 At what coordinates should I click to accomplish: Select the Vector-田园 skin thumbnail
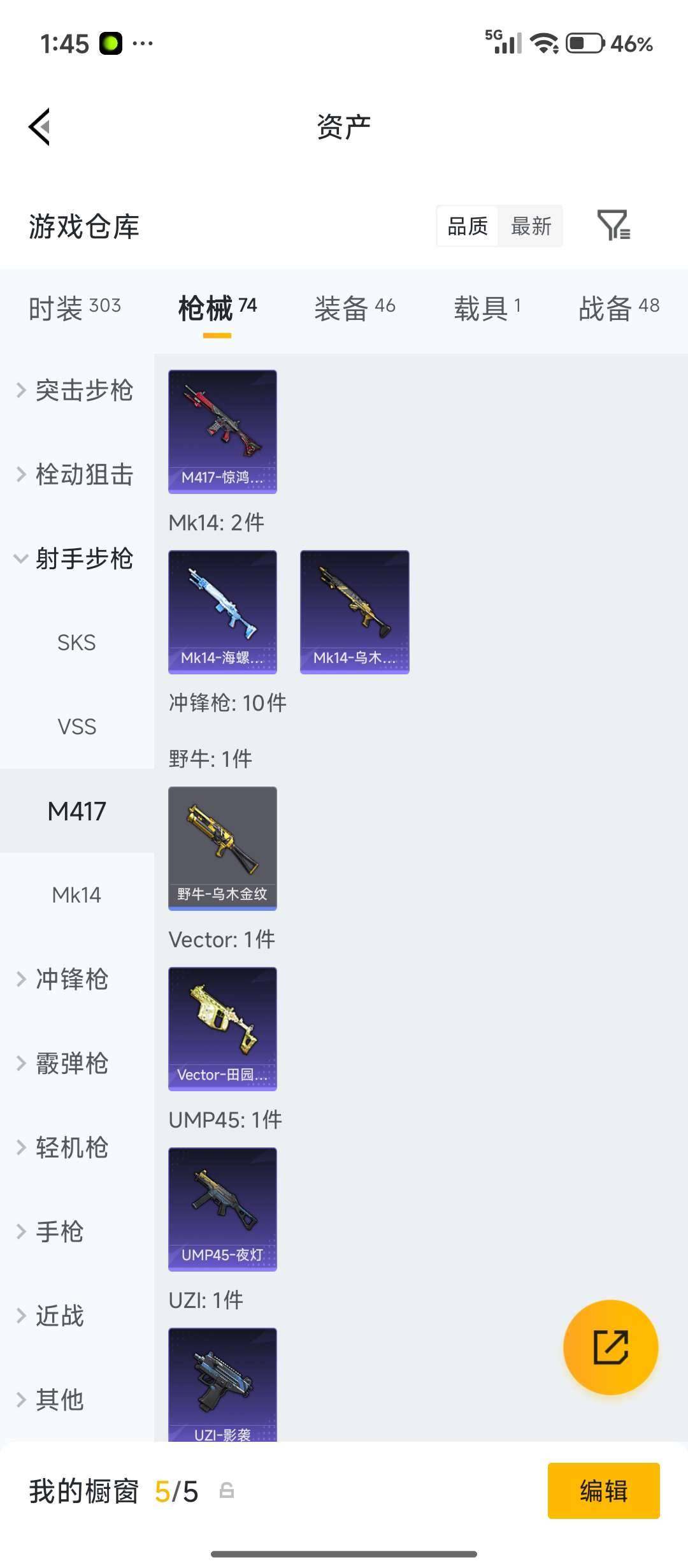(222, 1029)
